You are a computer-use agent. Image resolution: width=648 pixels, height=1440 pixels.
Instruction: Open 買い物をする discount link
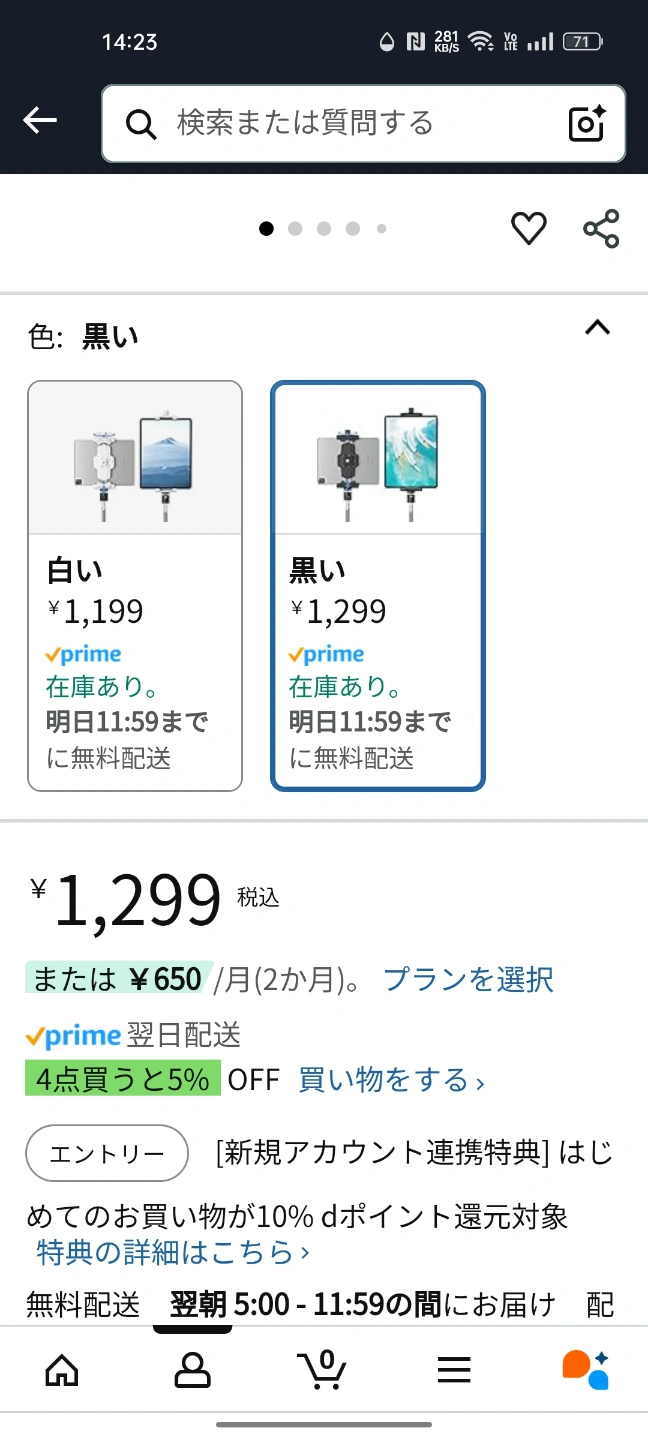click(392, 1080)
